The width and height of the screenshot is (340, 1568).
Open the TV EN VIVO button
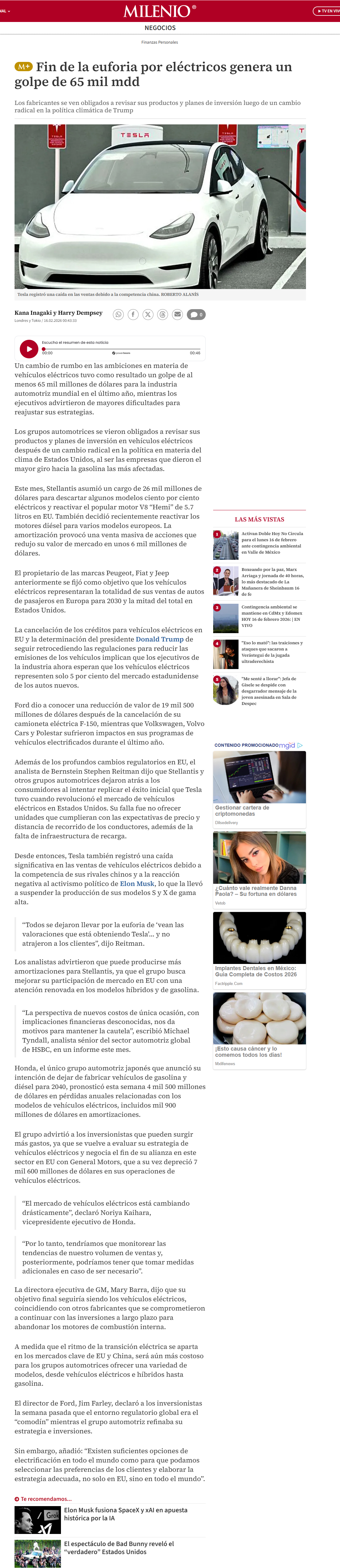point(327,11)
